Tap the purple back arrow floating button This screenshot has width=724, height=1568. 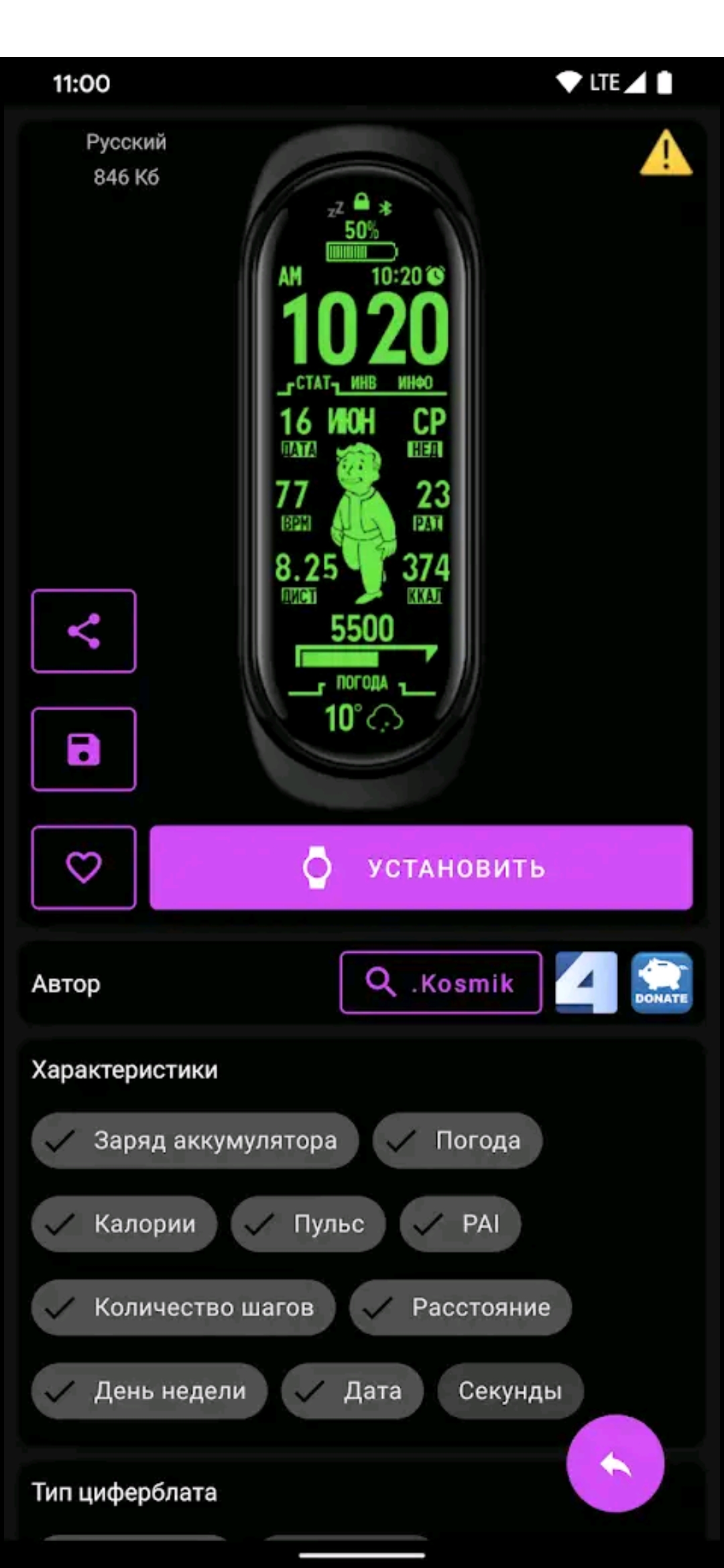pyautogui.click(x=615, y=1463)
